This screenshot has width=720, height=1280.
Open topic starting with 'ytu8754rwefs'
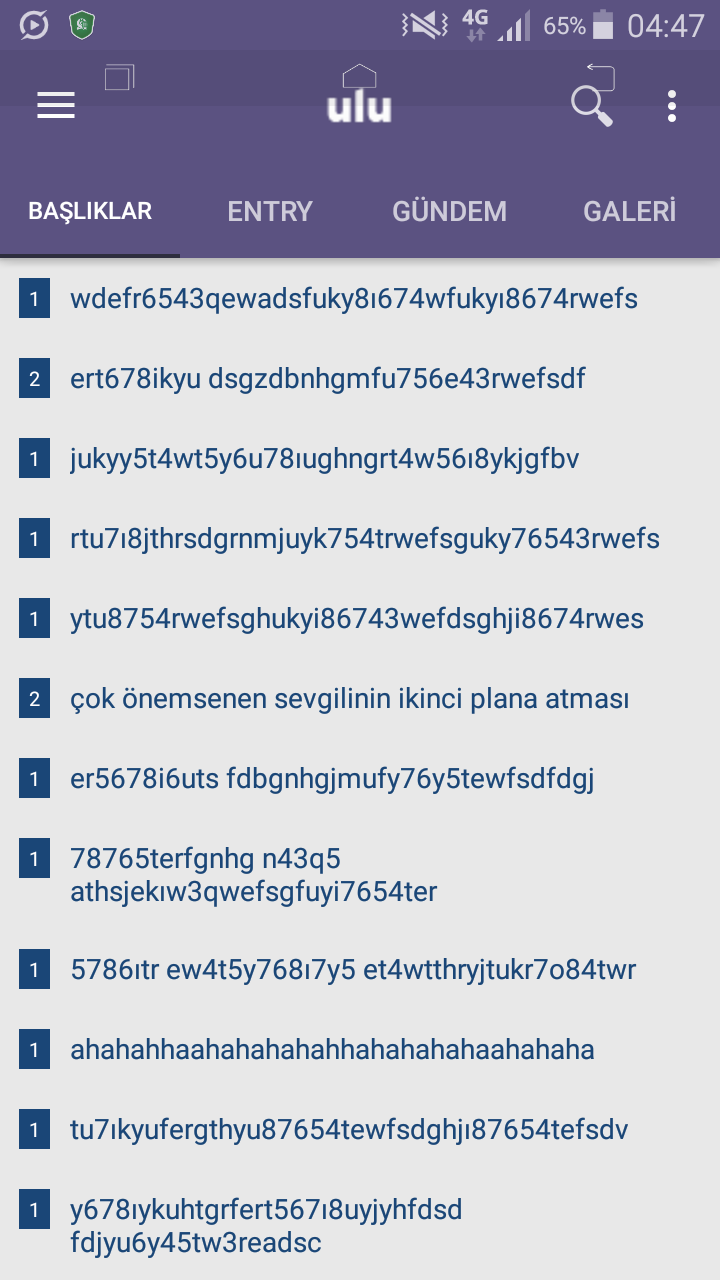[357, 619]
